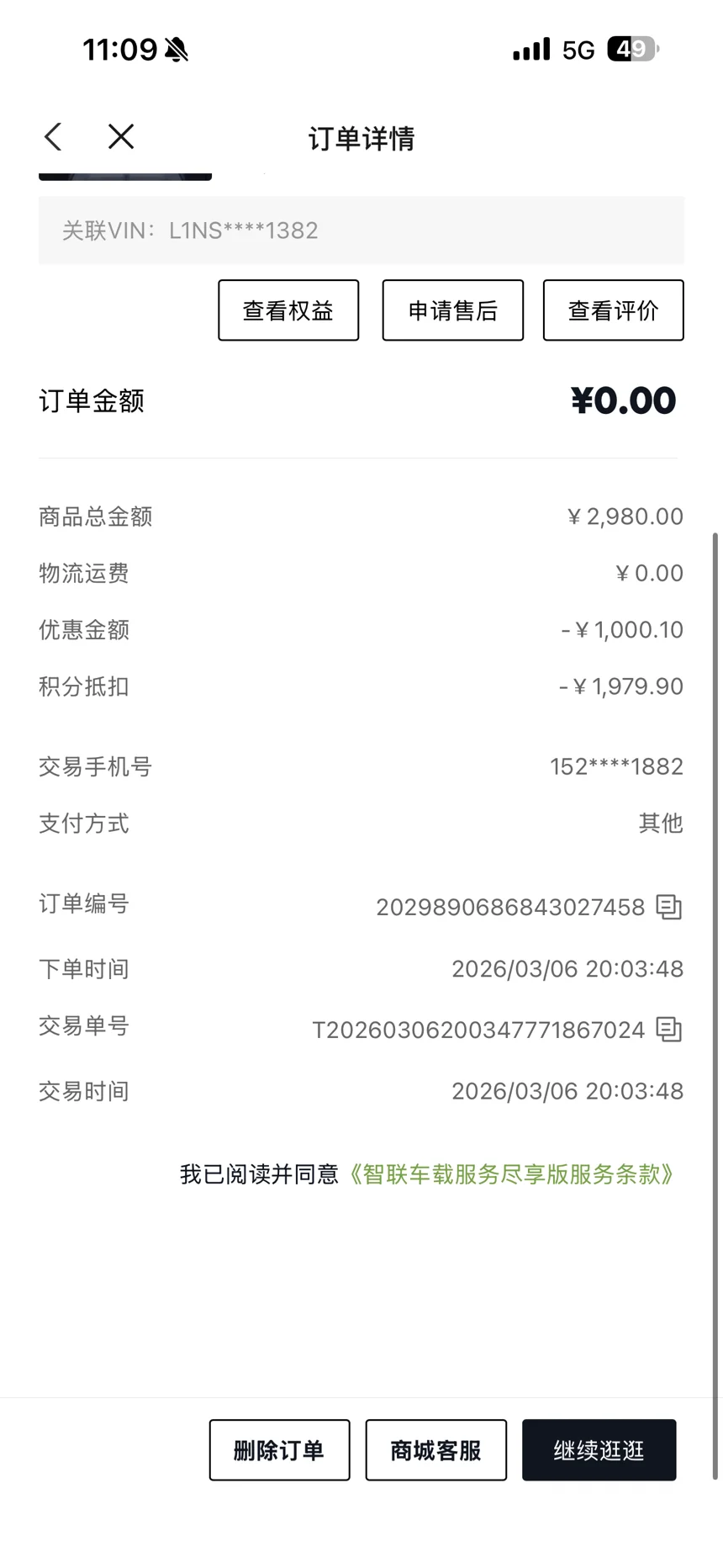The width and height of the screenshot is (723, 1568).
Task: Tap 删除订单 to delete this order
Action: [x=279, y=1450]
